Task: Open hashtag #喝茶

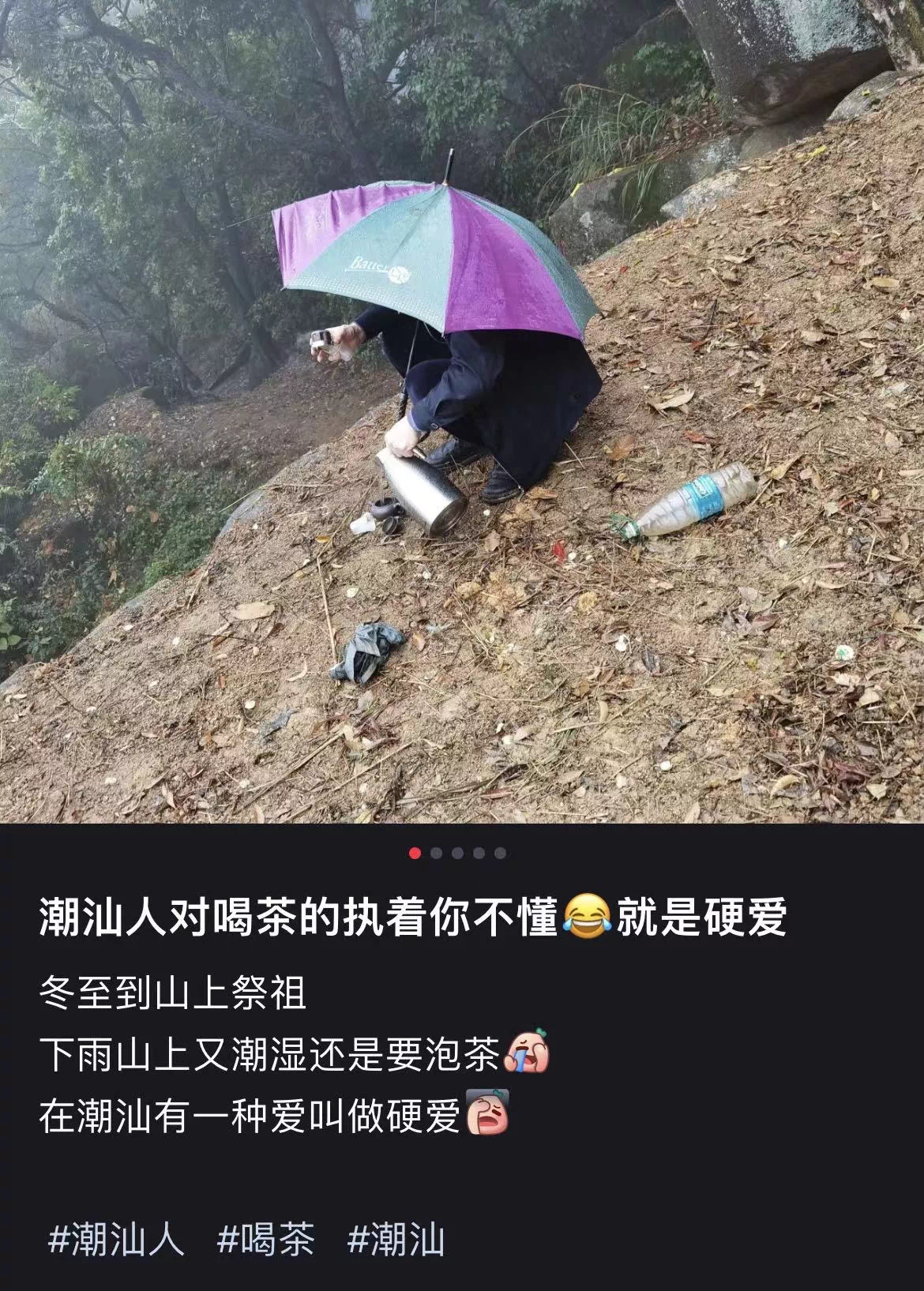Action: coord(266,1239)
